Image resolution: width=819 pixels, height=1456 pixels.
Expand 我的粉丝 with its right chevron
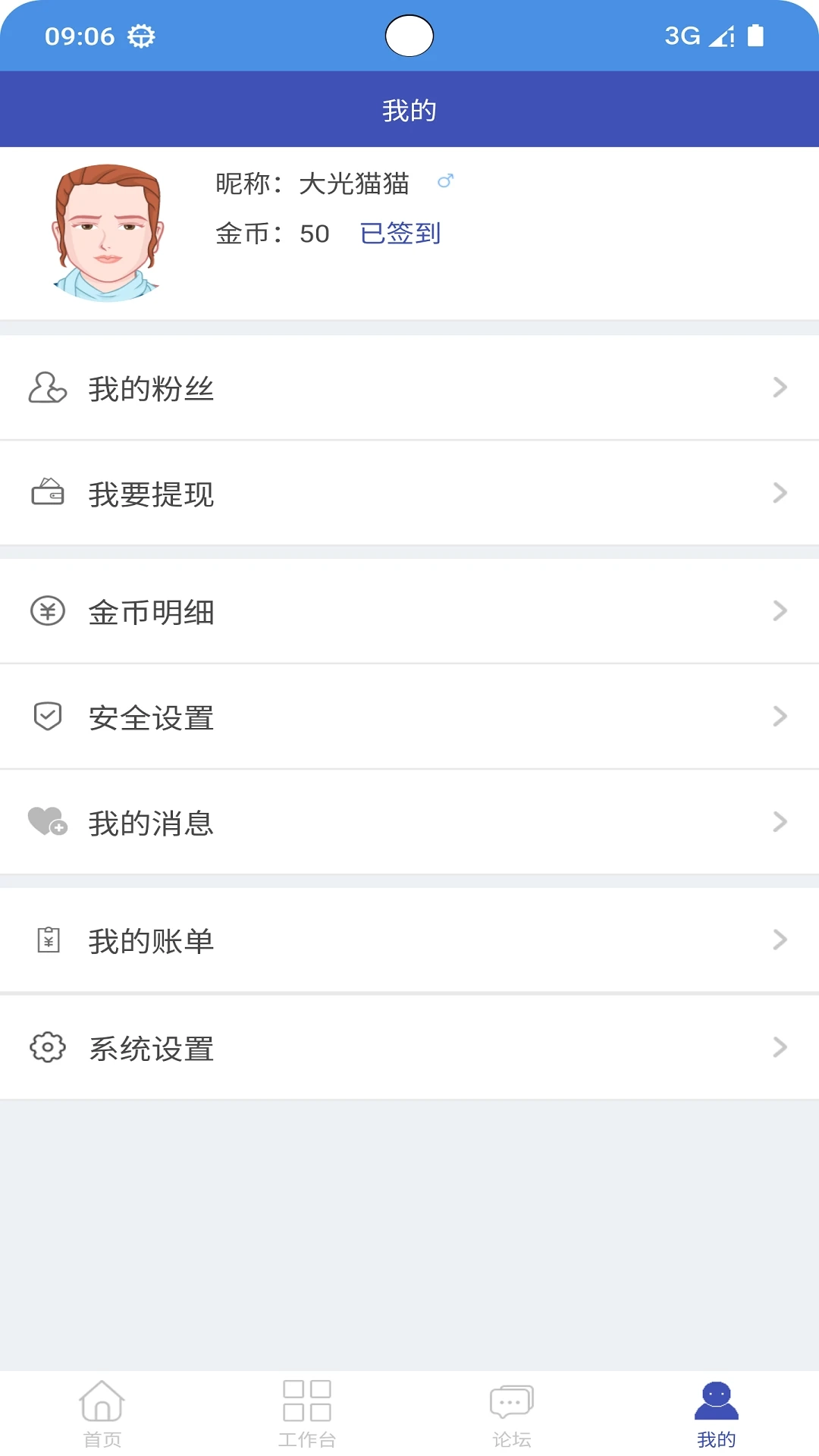(x=780, y=388)
